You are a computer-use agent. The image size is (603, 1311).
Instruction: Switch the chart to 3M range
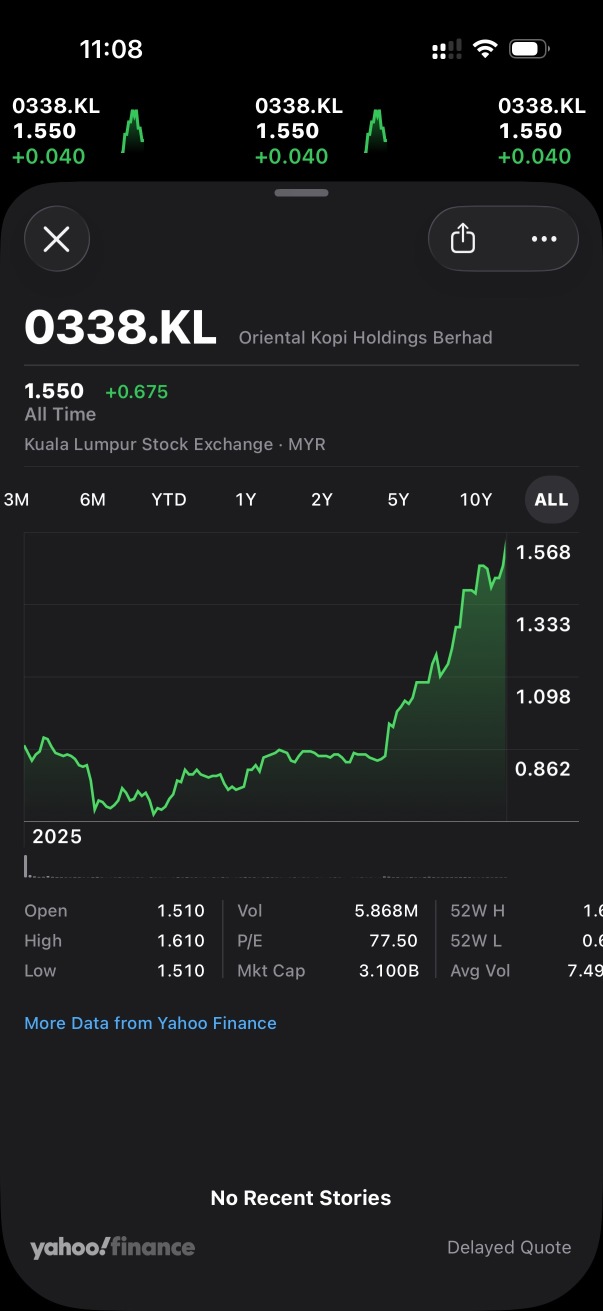[x=17, y=500]
